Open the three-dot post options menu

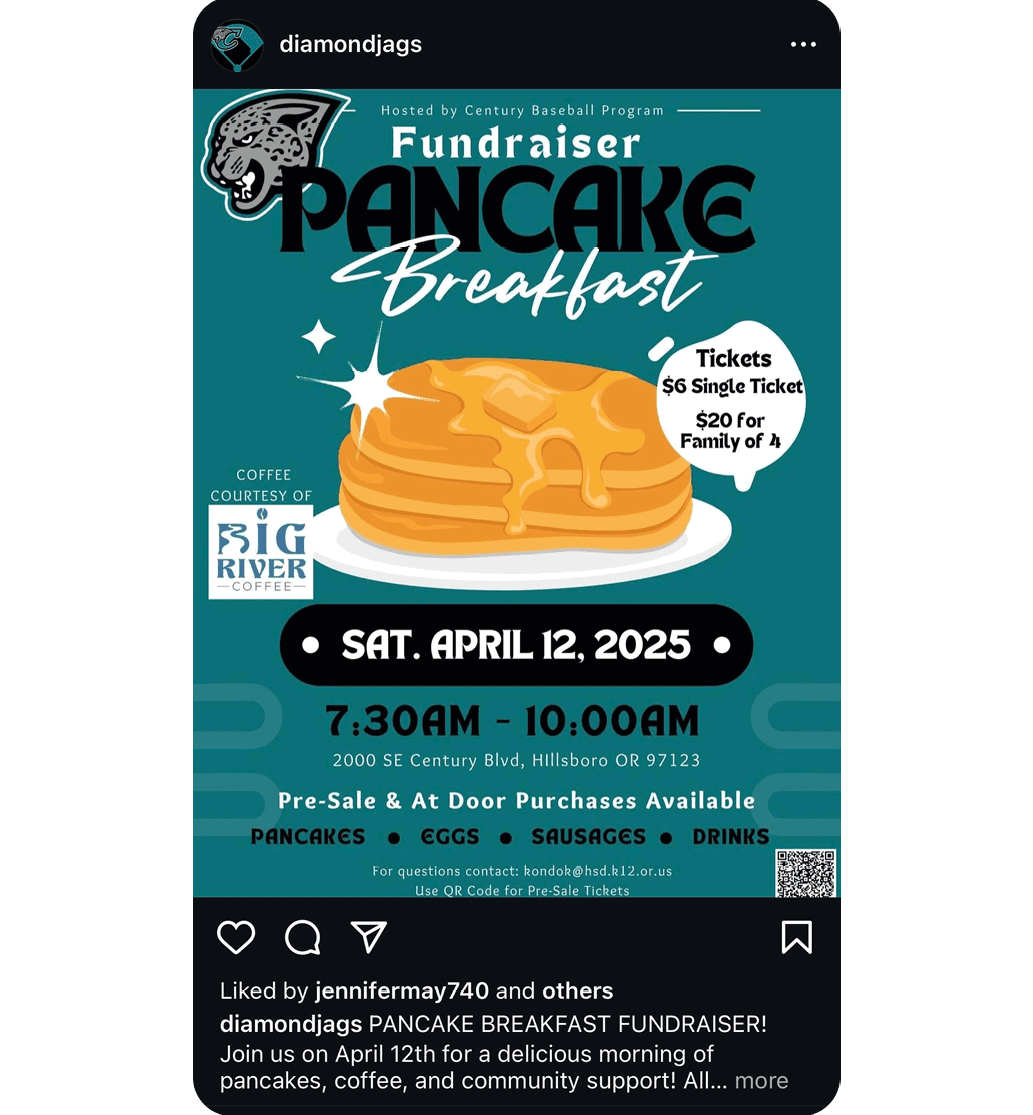(803, 45)
